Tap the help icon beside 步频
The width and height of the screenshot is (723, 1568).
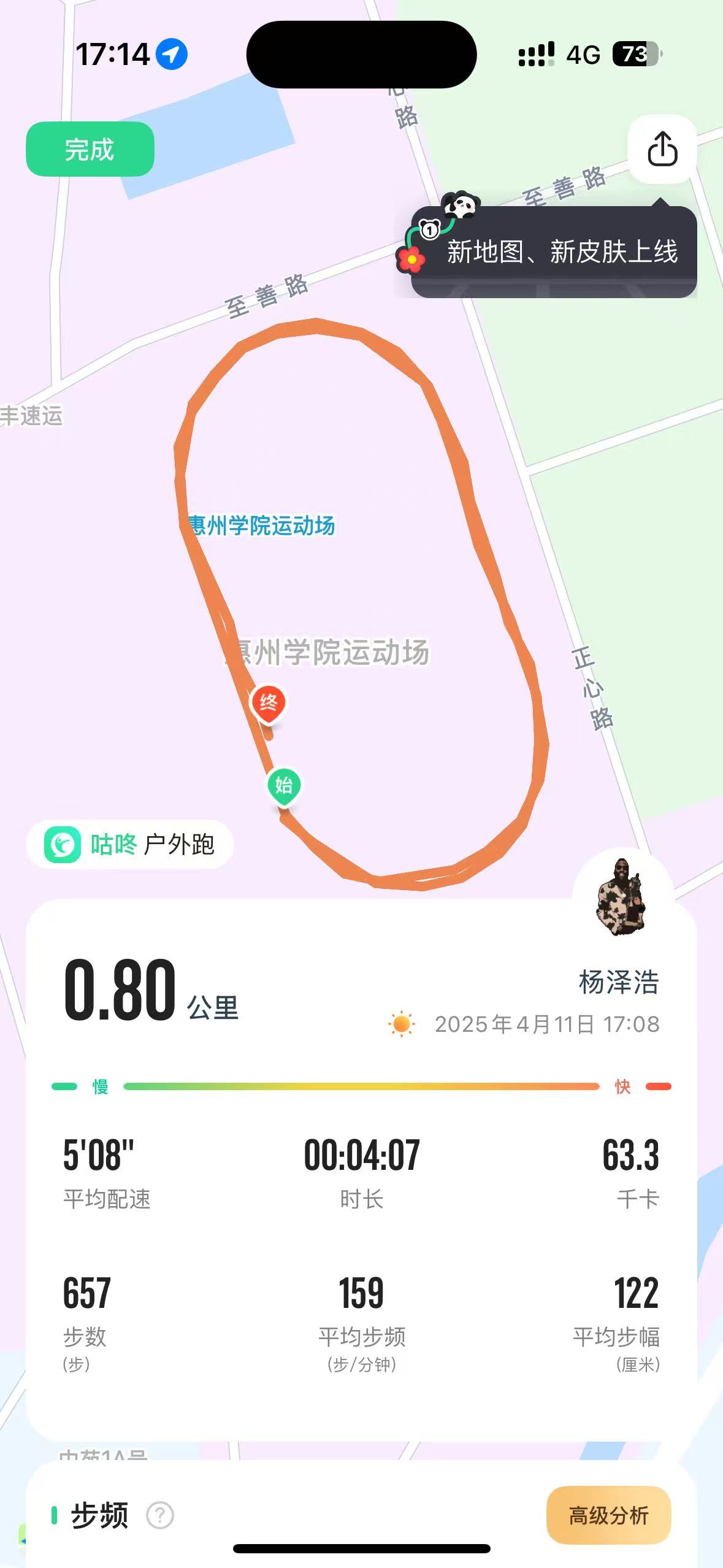tap(160, 1516)
